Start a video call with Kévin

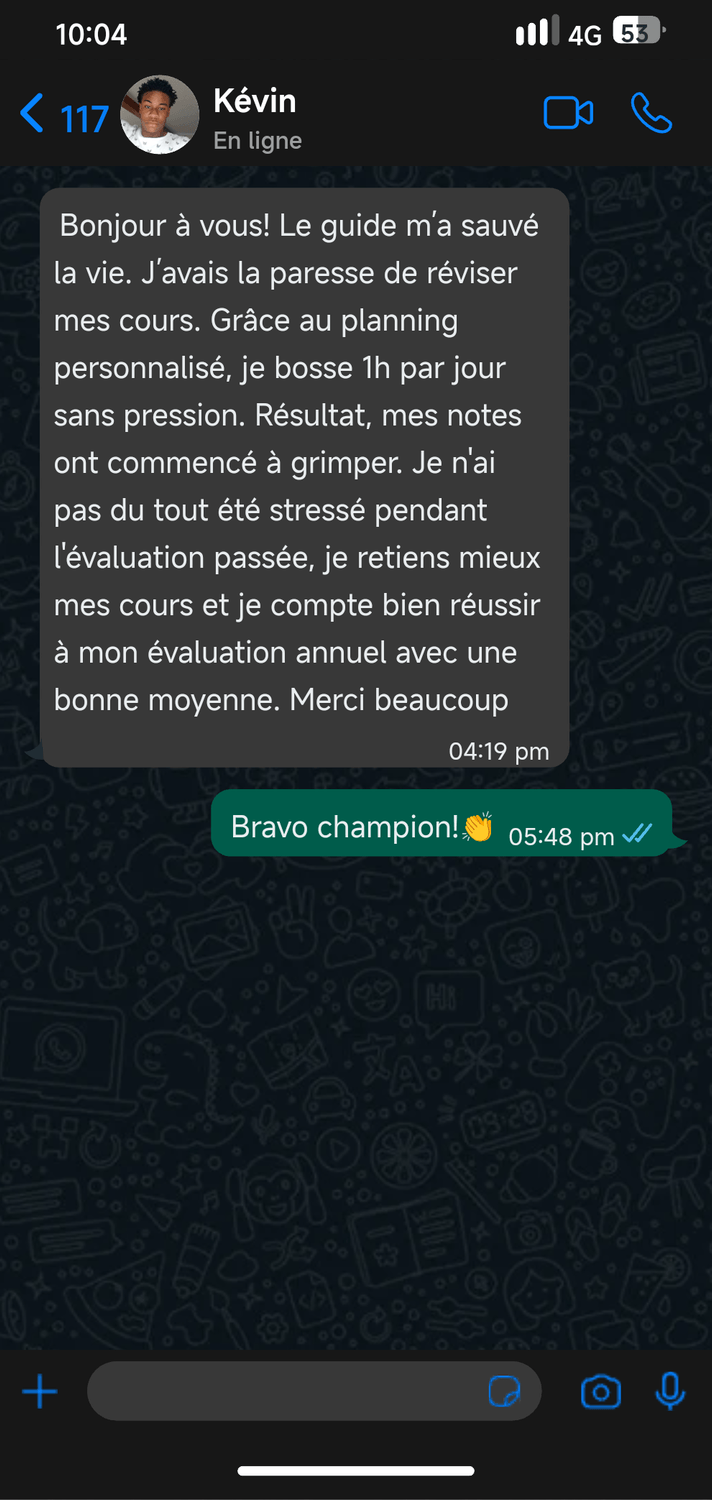[568, 114]
